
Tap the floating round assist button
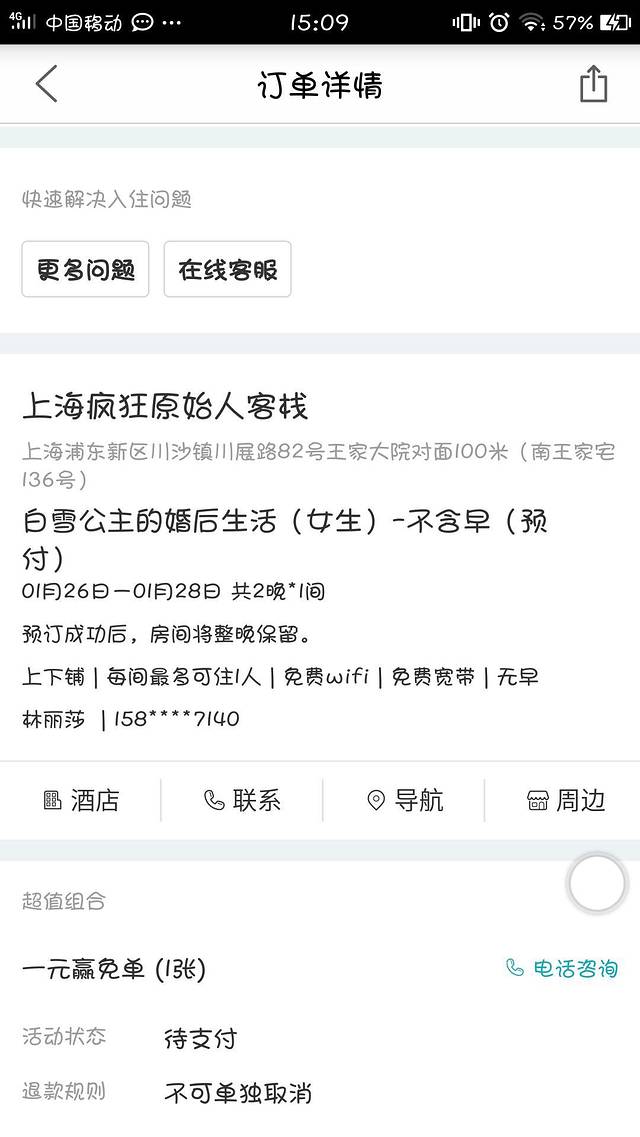click(x=597, y=883)
